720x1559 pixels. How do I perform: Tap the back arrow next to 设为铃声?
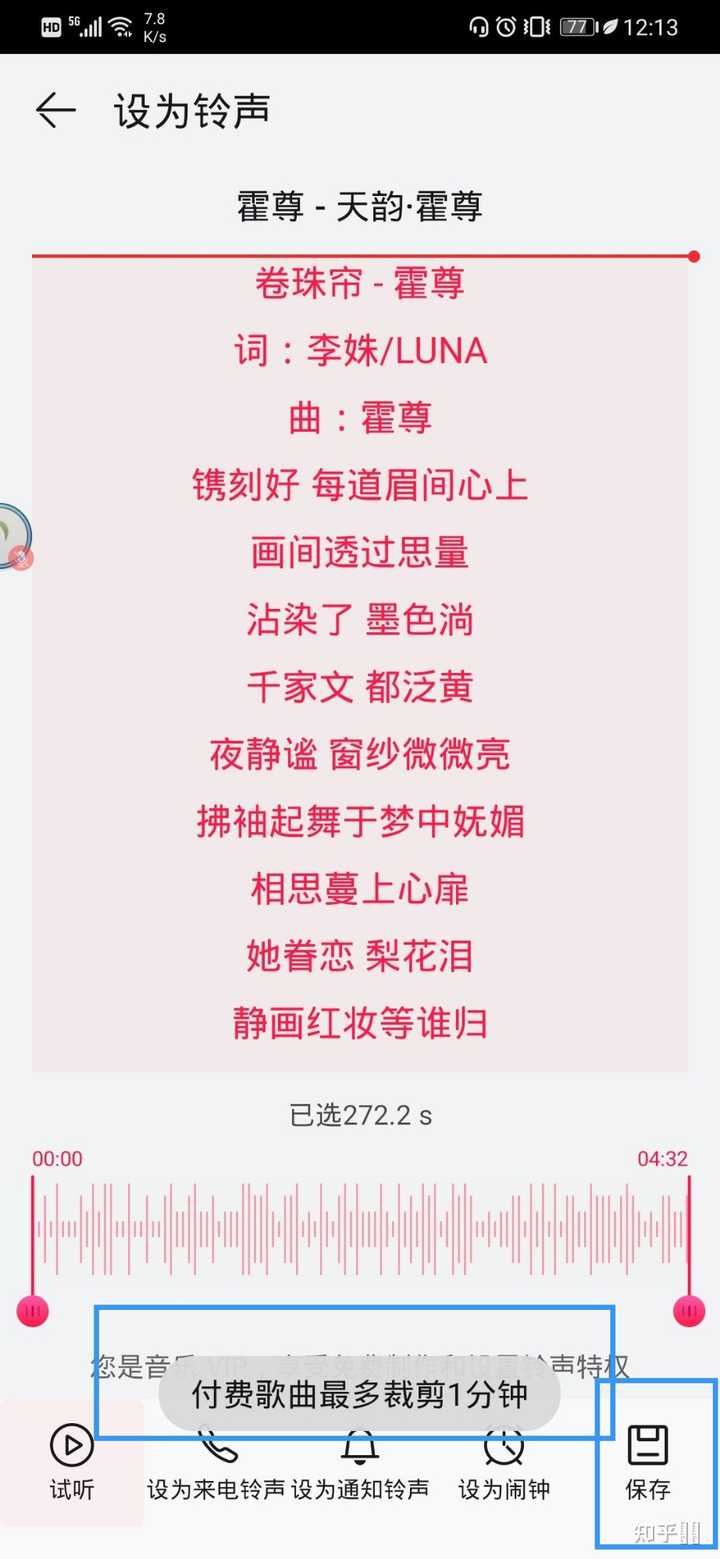pyautogui.click(x=55, y=111)
